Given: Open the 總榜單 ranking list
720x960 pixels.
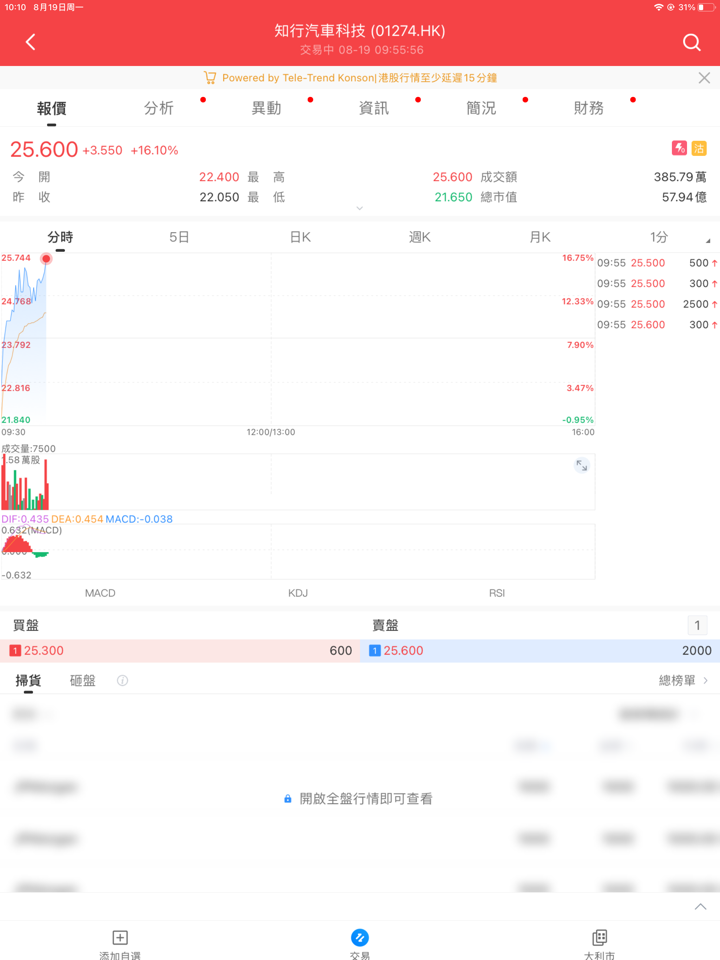Looking at the screenshot, I should point(683,681).
